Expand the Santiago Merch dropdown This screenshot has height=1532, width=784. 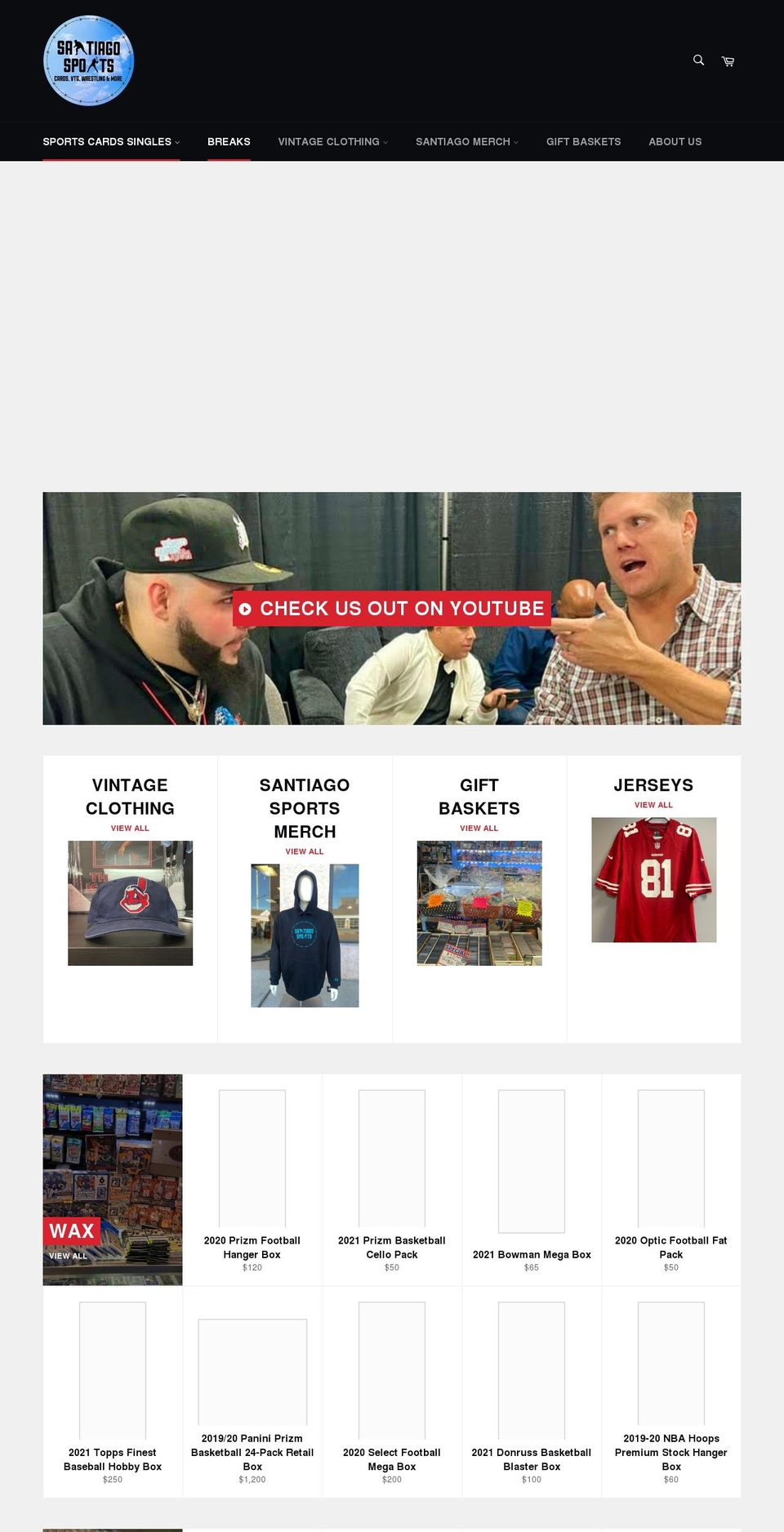(466, 141)
